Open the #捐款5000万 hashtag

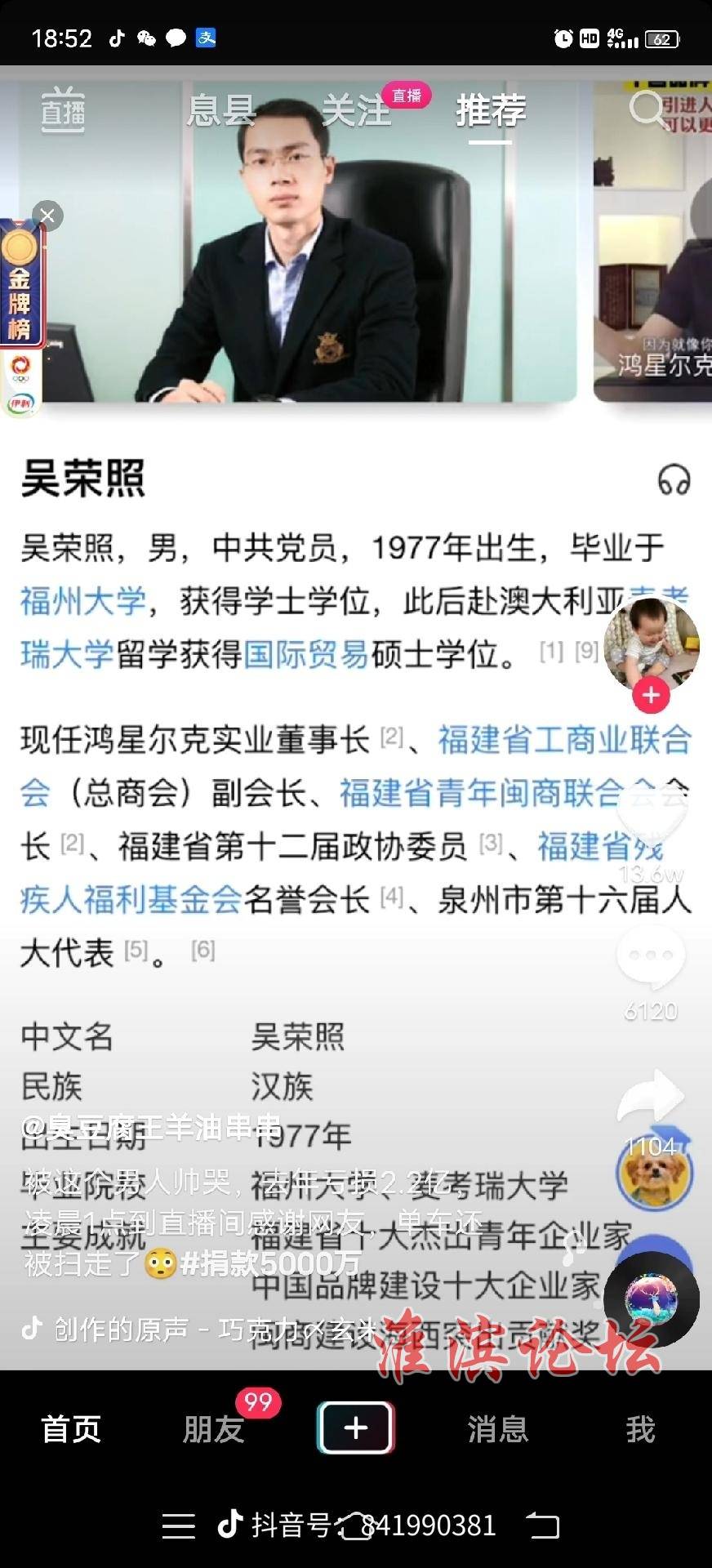point(269,1263)
